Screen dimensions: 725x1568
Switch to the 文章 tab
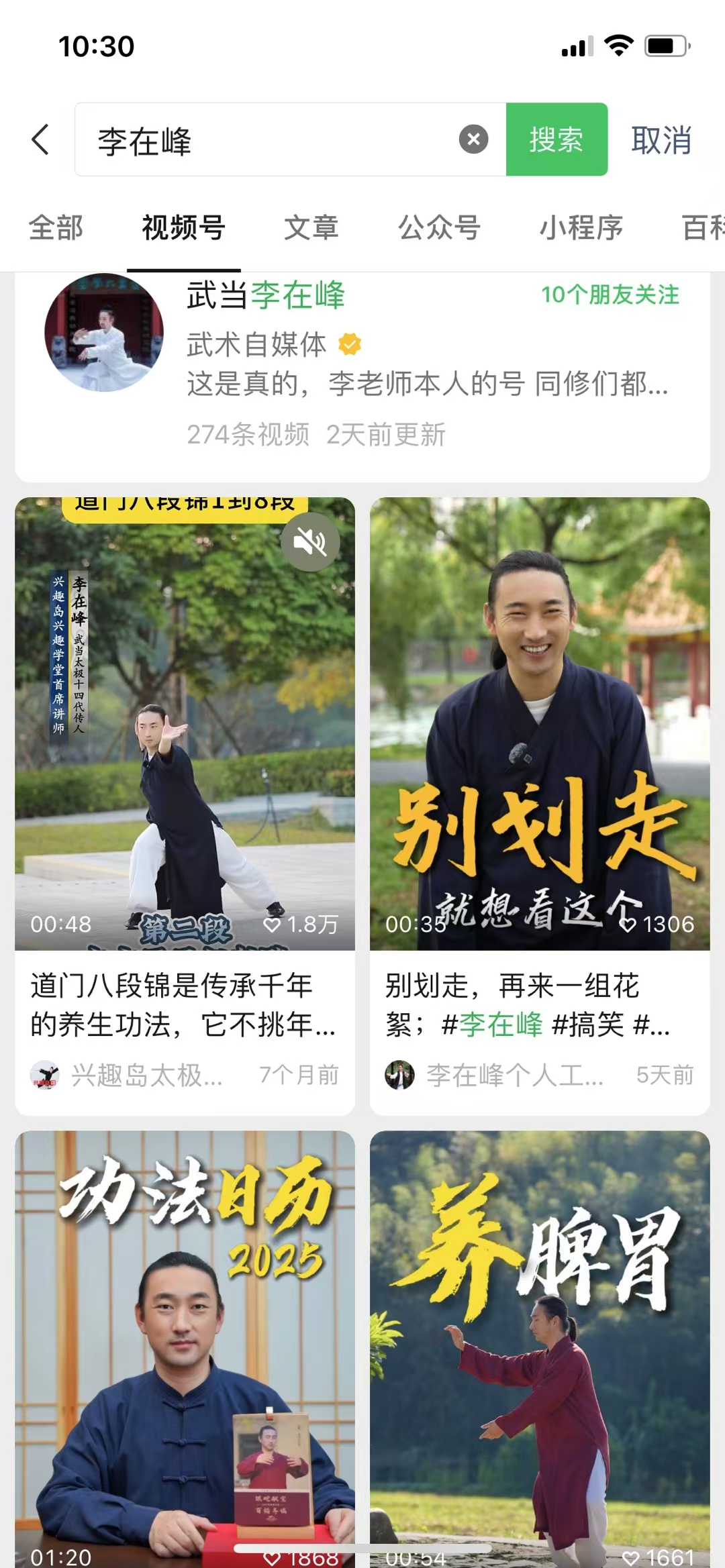(311, 227)
